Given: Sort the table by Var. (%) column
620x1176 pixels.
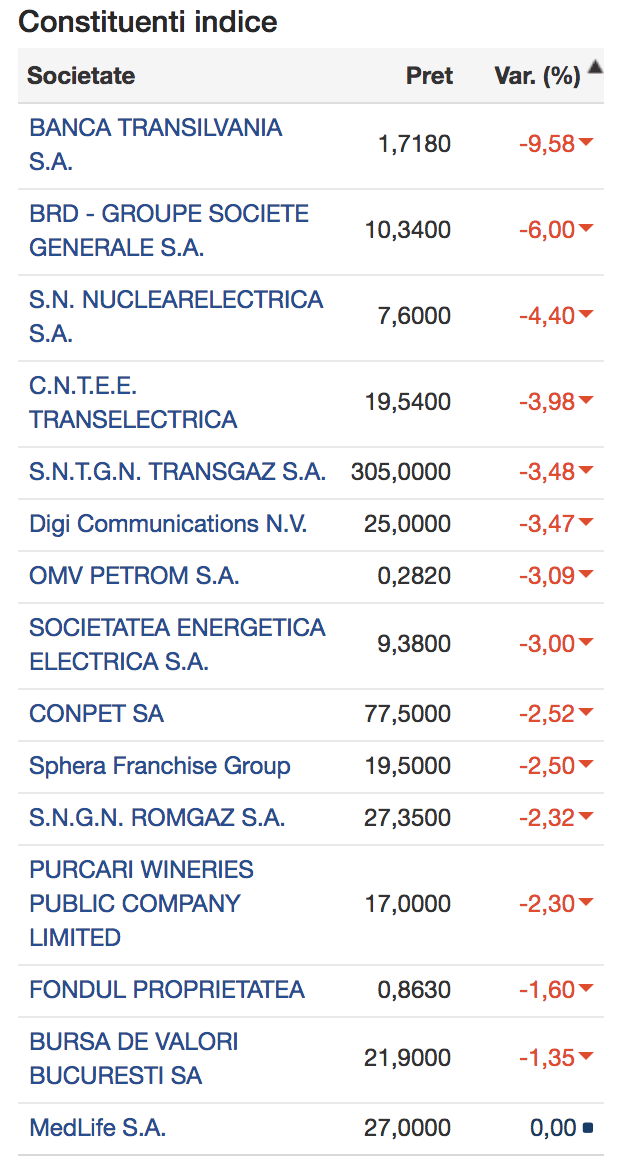Looking at the screenshot, I should 537,76.
